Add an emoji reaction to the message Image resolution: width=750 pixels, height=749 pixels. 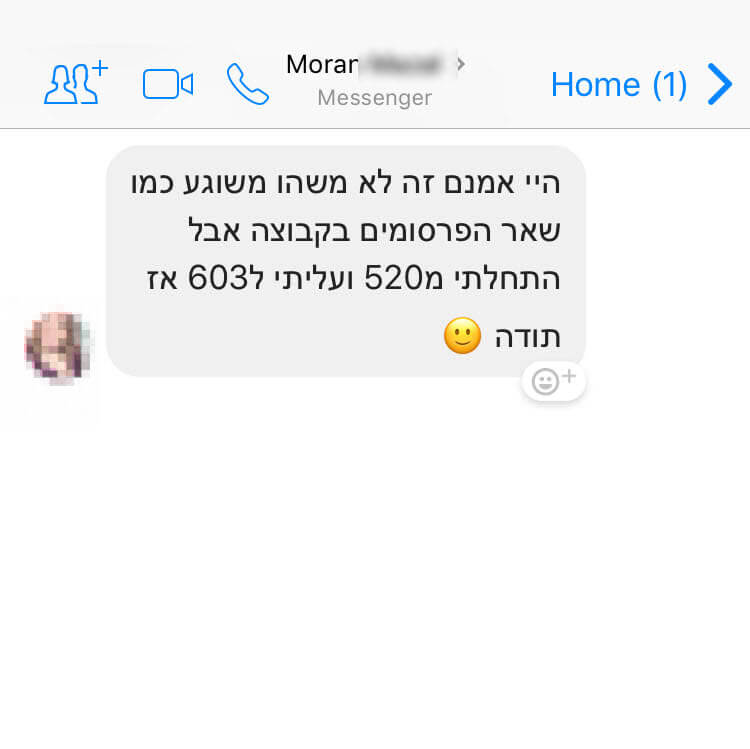click(553, 381)
